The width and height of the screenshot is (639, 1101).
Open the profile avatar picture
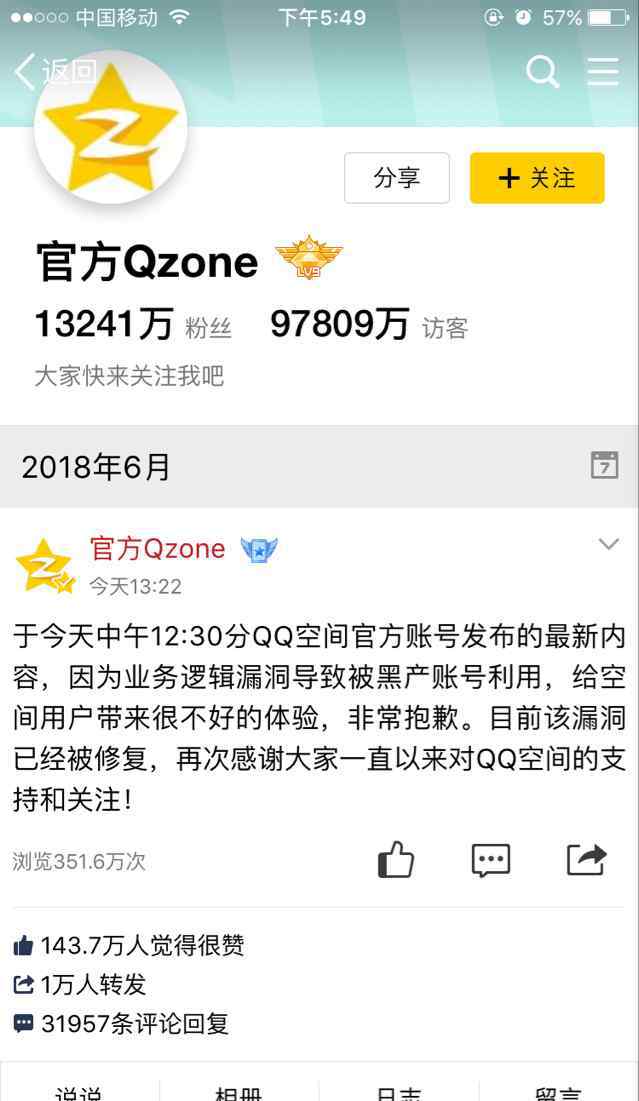tap(110, 128)
